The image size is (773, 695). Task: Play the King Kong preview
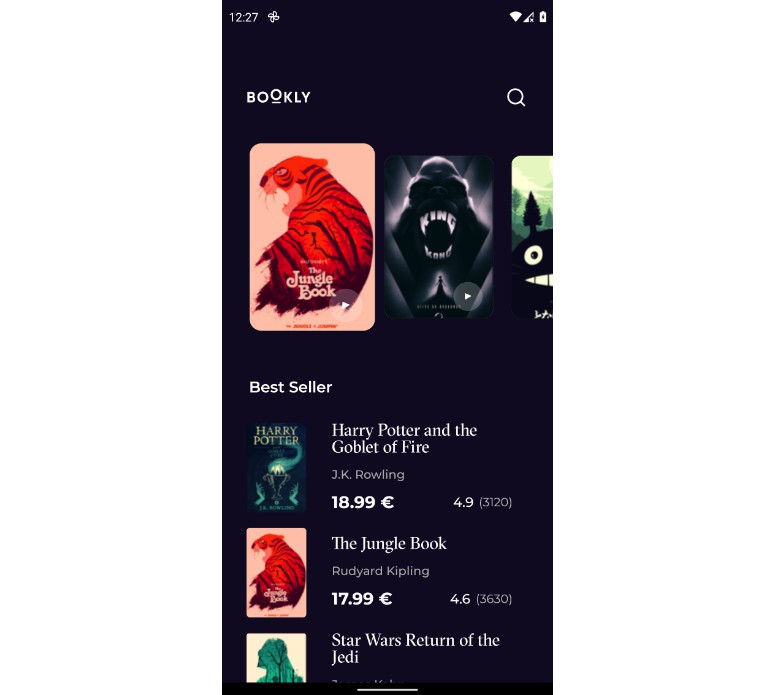467,296
